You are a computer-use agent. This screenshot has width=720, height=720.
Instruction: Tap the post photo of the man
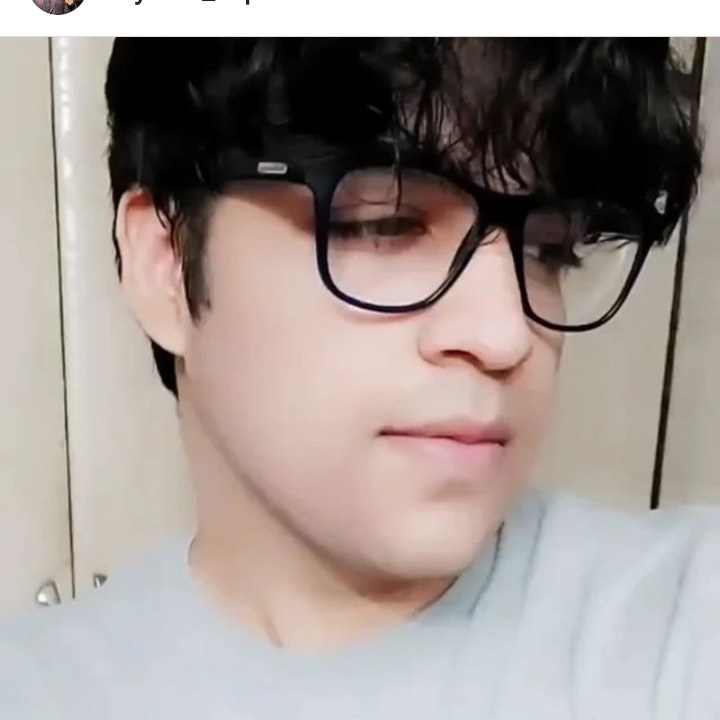360,380
